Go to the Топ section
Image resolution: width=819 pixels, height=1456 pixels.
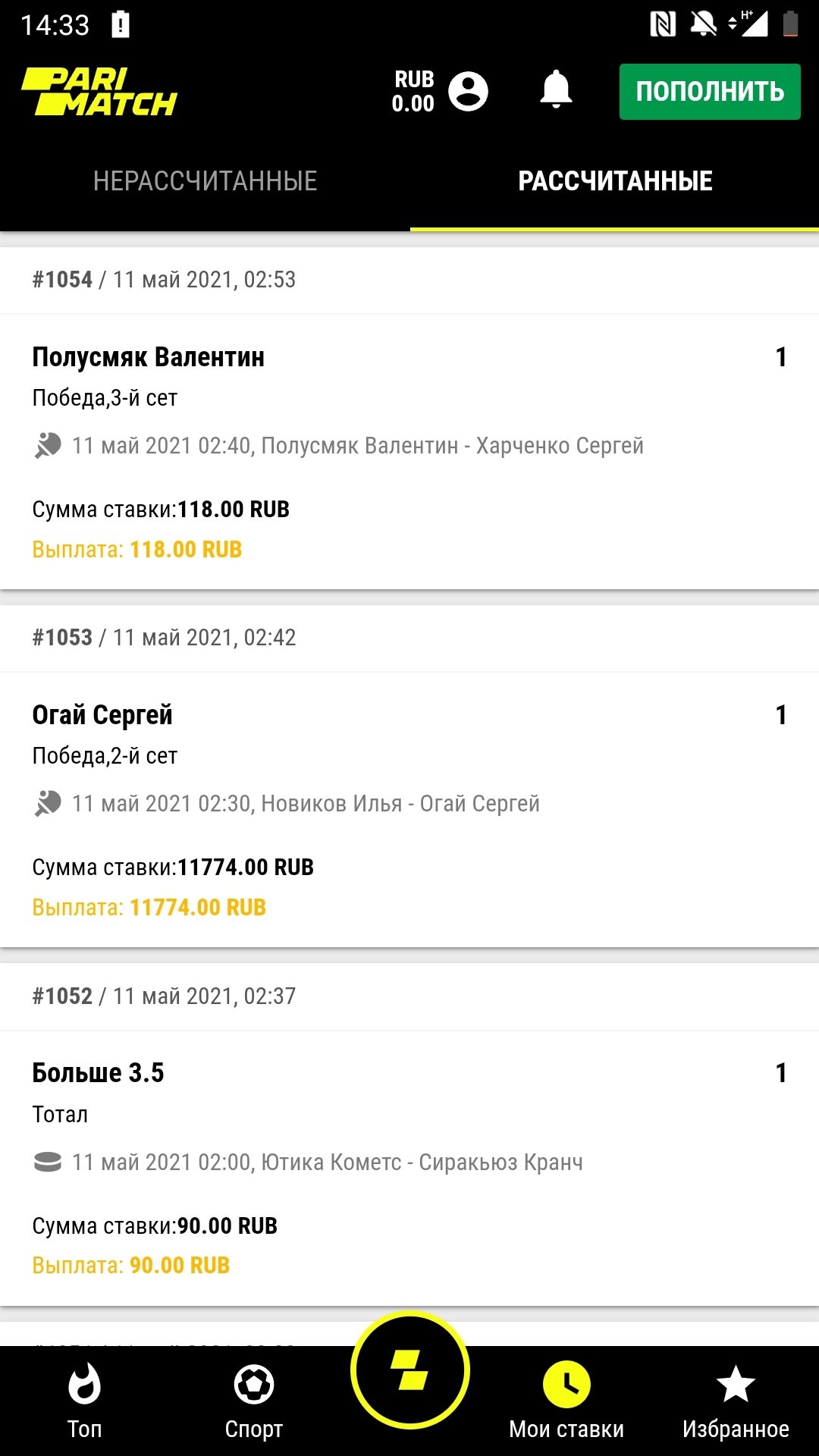pos(84,1401)
